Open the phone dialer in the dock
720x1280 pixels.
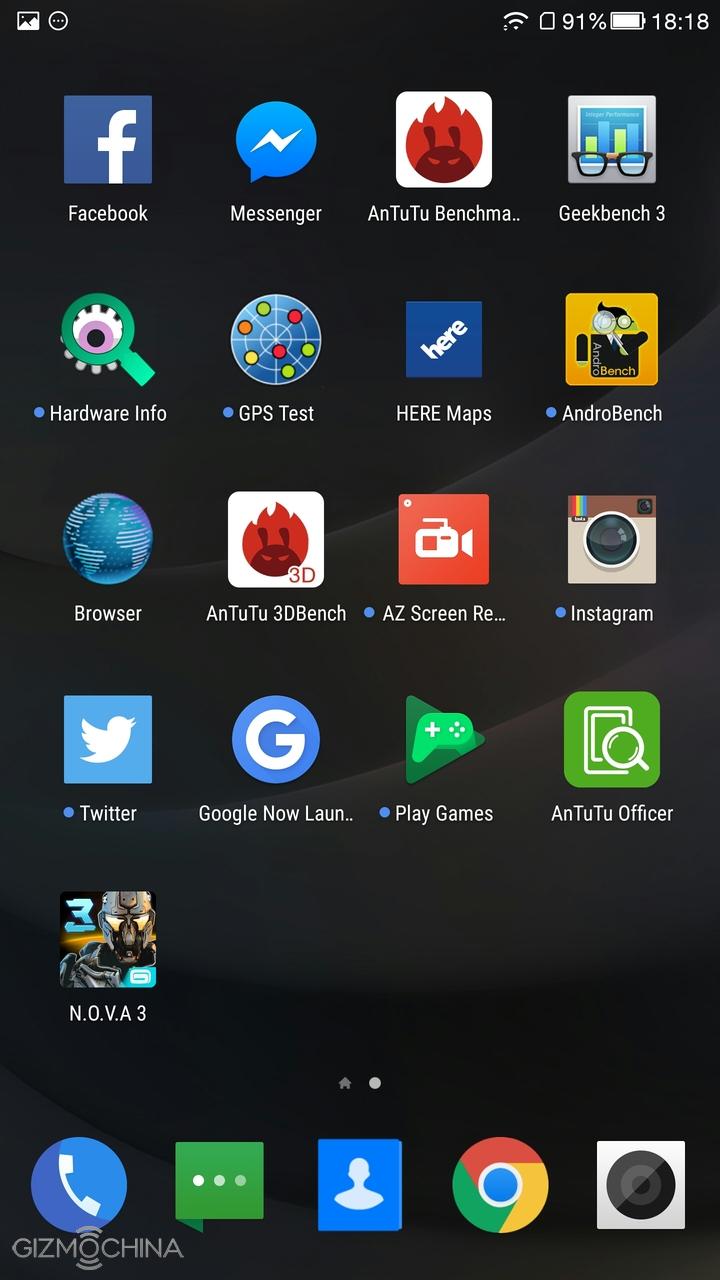(79, 1185)
